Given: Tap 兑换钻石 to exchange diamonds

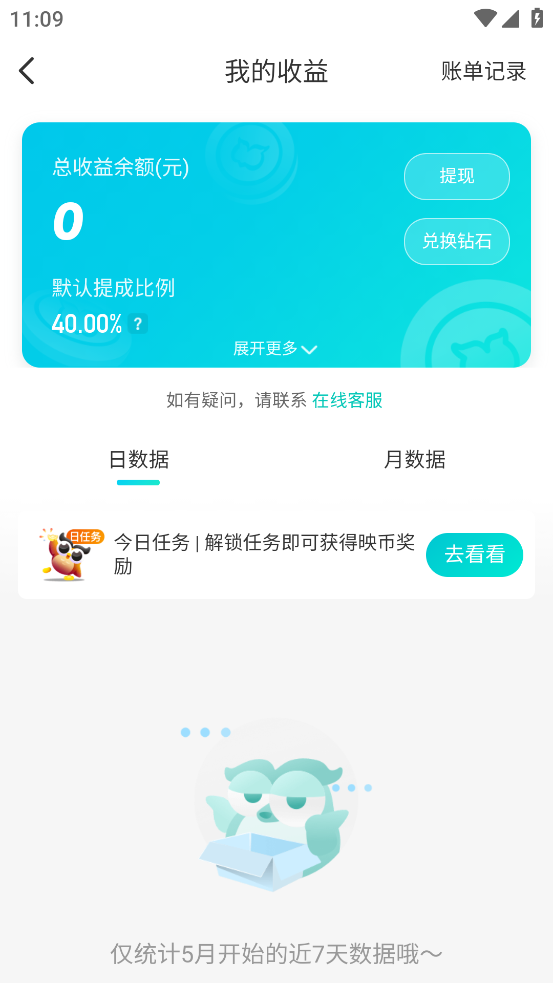Looking at the screenshot, I should (456, 241).
